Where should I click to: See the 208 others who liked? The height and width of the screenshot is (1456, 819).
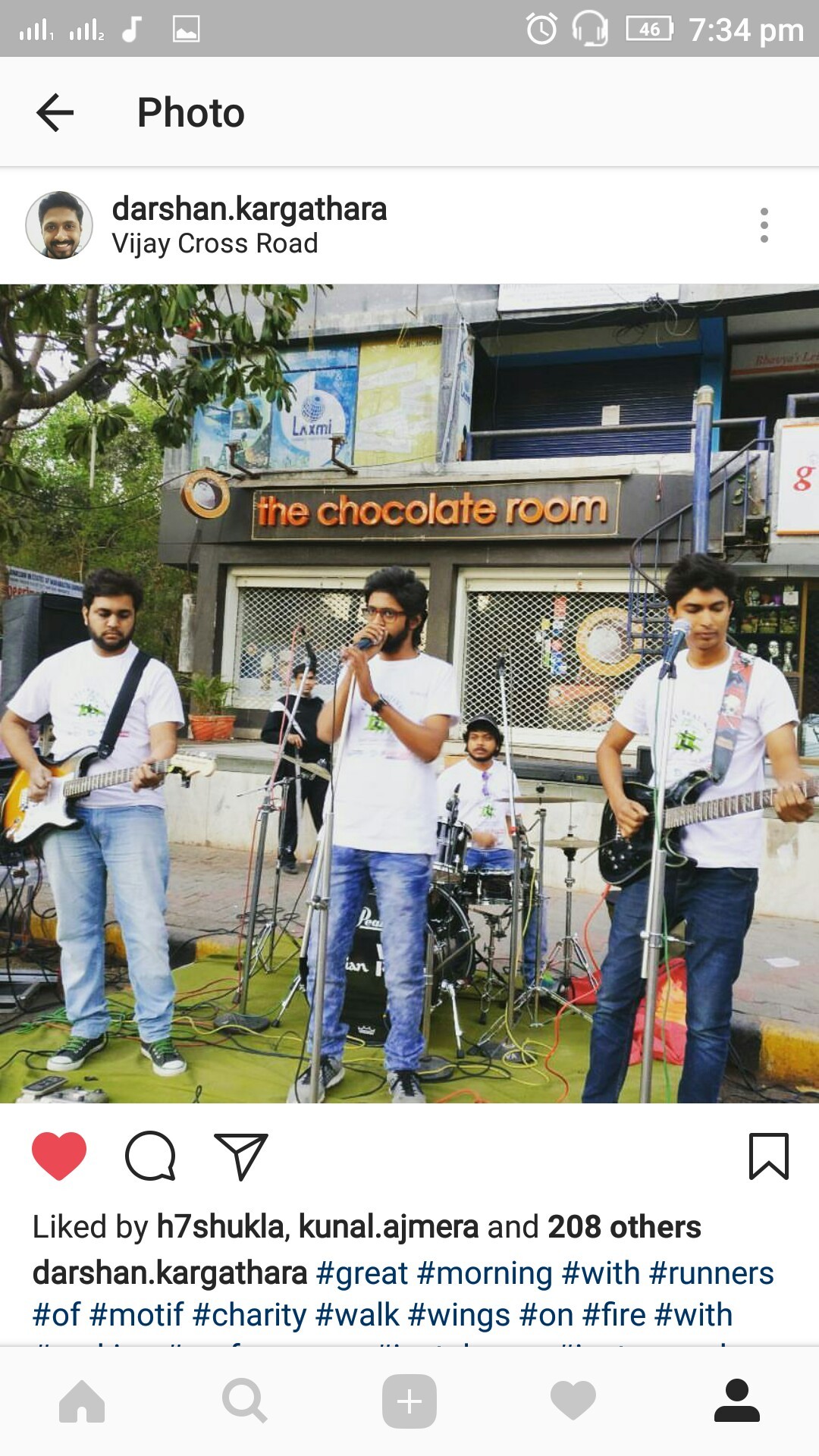tap(624, 1226)
